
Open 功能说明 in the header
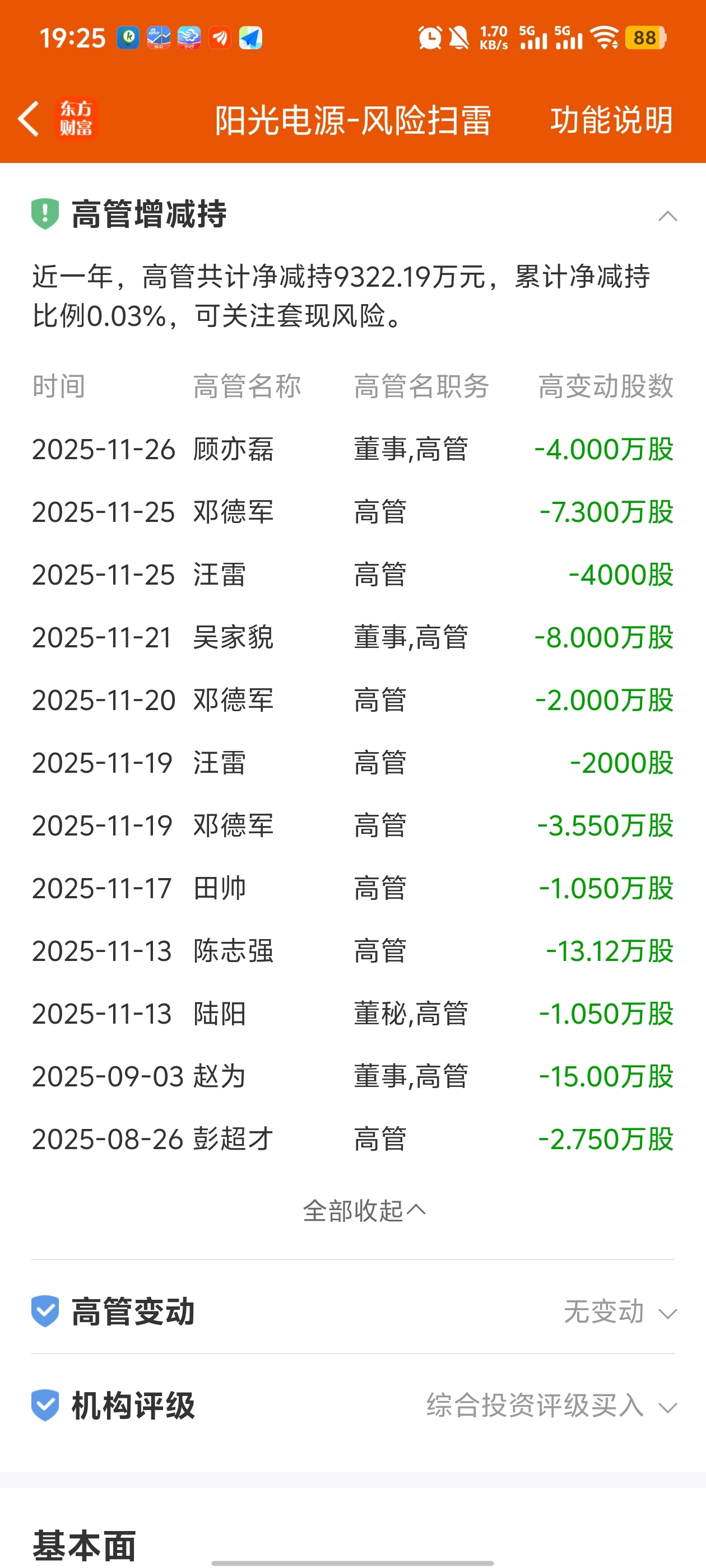coord(611,120)
